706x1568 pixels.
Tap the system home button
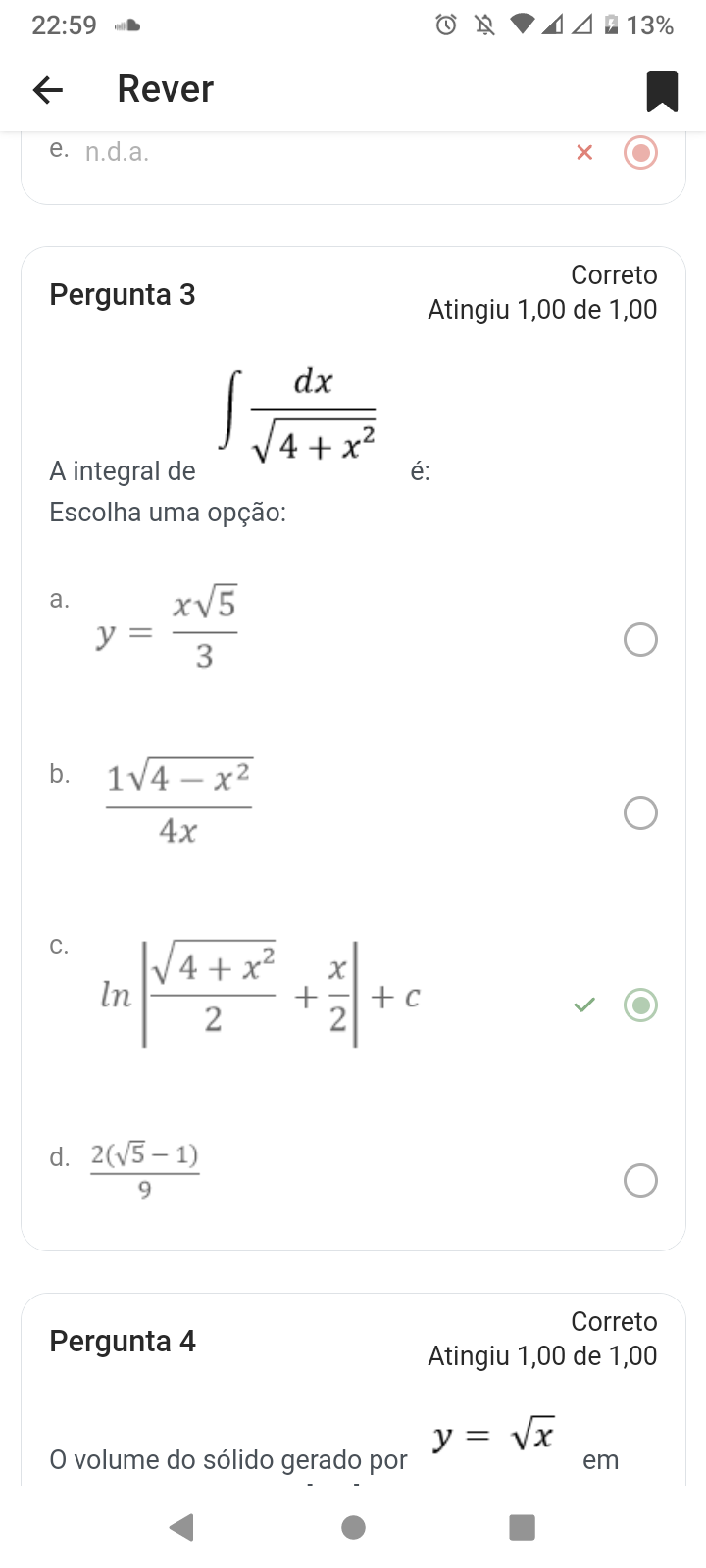point(353,1527)
